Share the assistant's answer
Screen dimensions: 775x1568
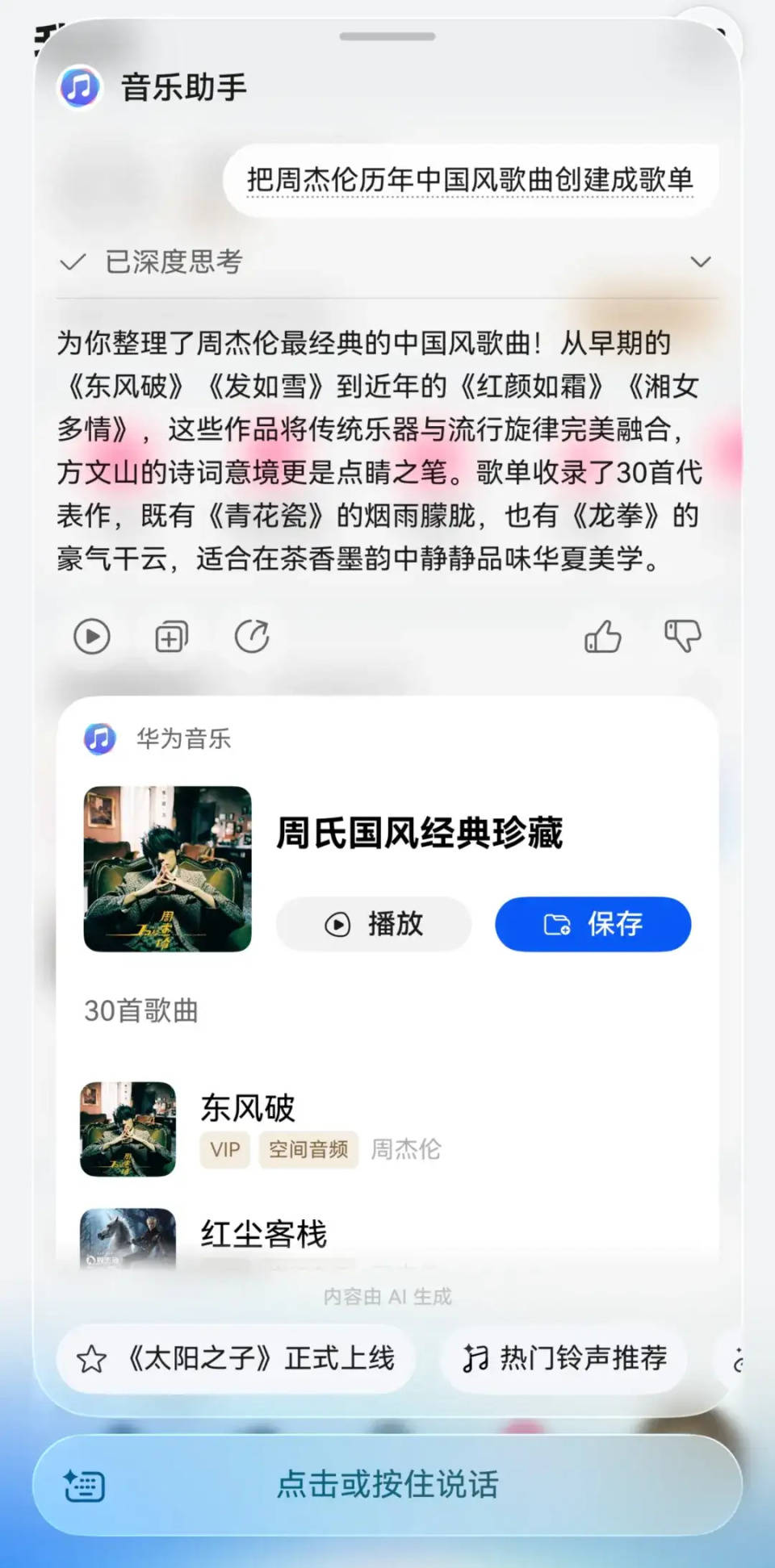252,636
